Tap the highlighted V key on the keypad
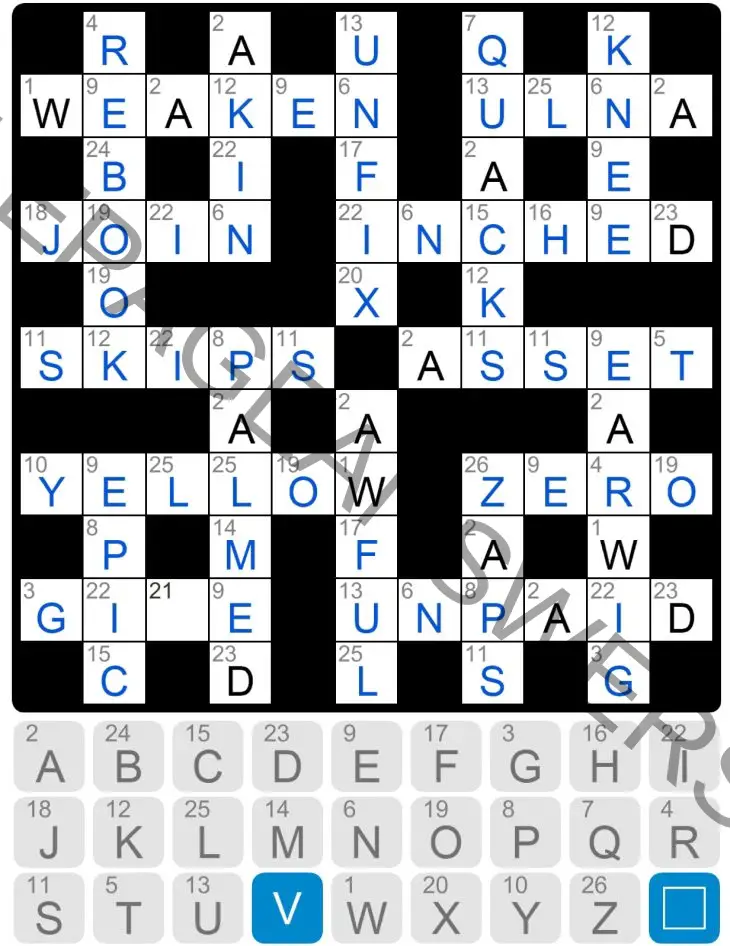Screen dimensions: 730x946 pyautogui.click(x=287, y=907)
